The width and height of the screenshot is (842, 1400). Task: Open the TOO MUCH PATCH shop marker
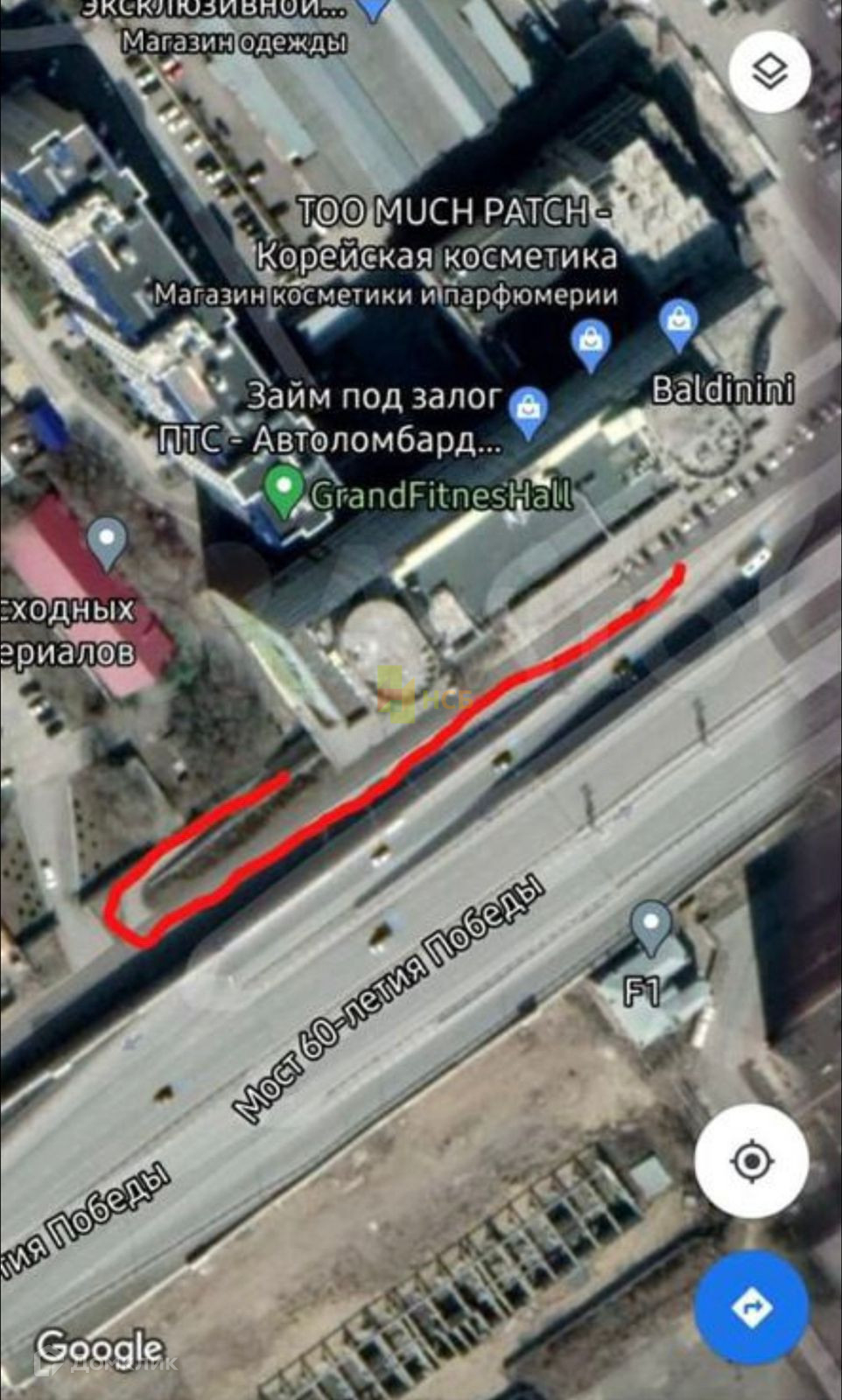(x=591, y=344)
